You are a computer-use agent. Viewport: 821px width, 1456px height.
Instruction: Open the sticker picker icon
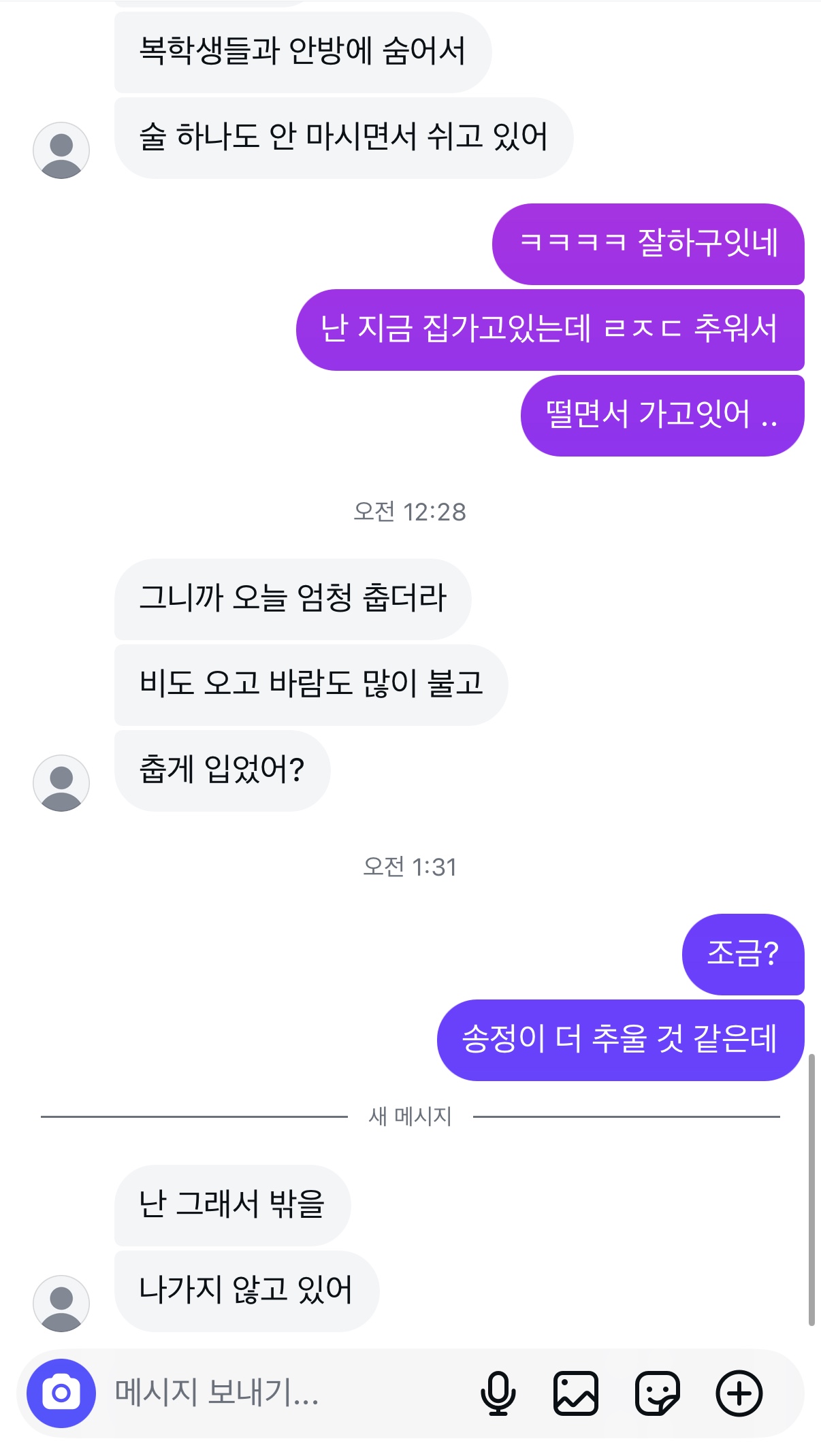pyautogui.click(x=657, y=1393)
